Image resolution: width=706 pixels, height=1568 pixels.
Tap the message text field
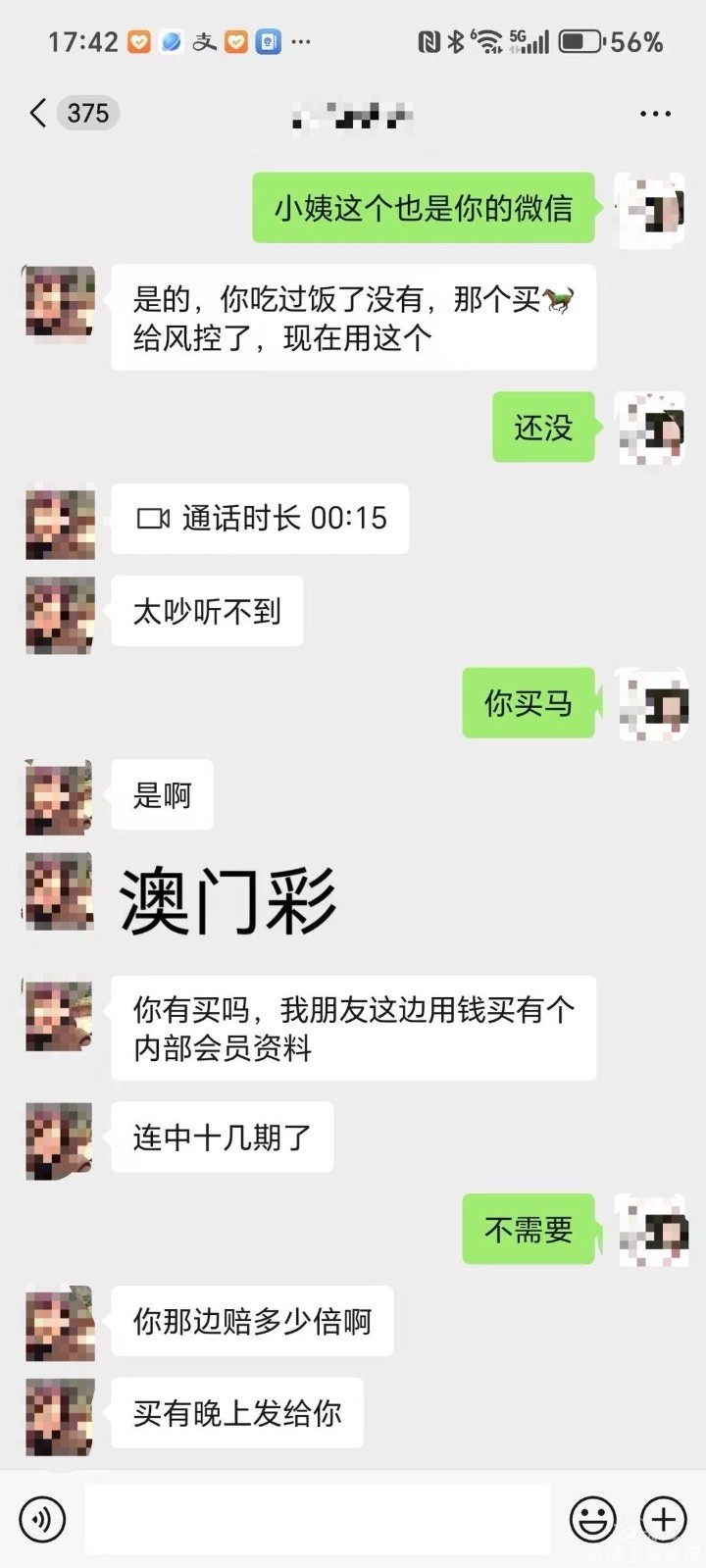coord(317,1520)
